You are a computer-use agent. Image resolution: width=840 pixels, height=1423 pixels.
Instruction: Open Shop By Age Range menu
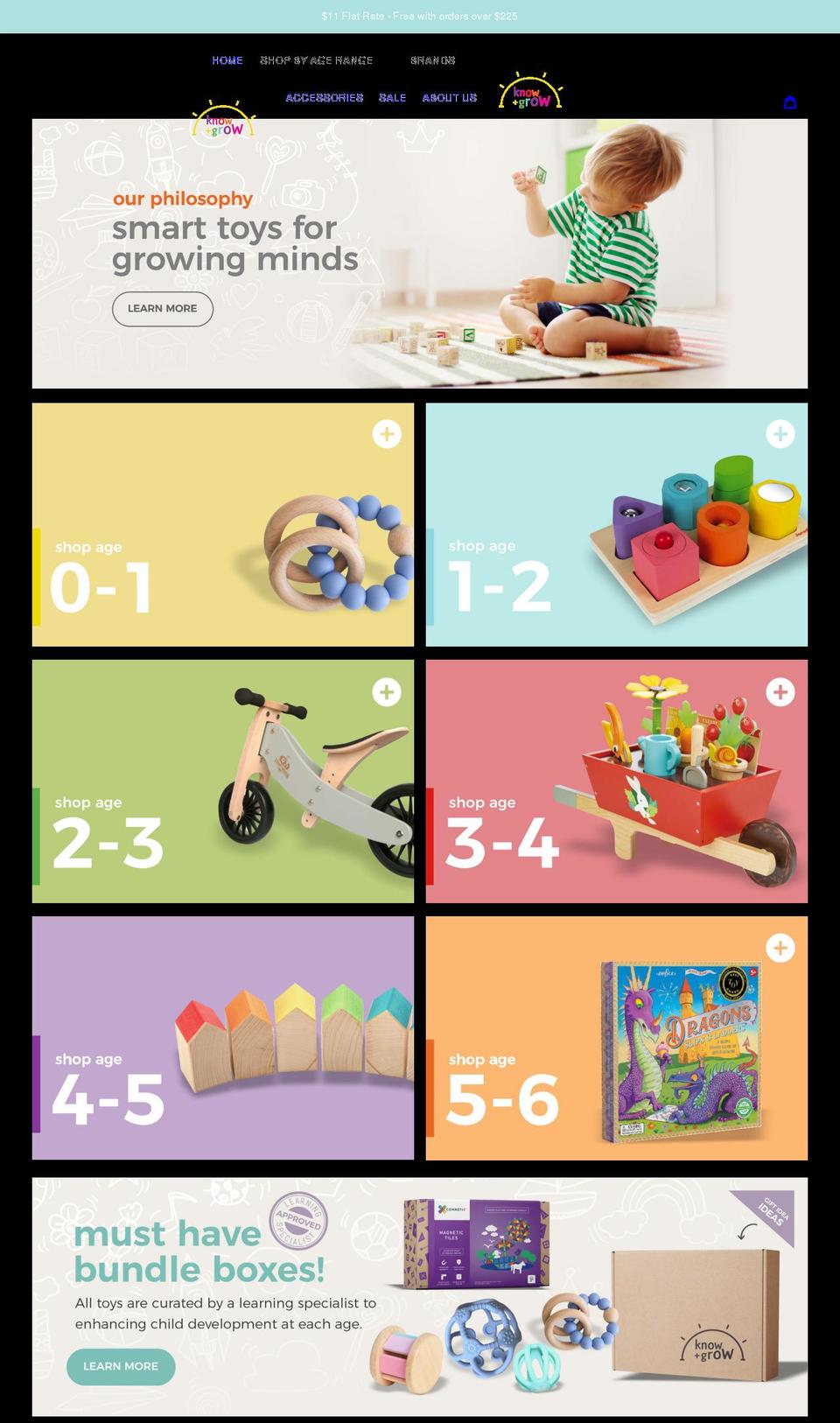pos(316,60)
